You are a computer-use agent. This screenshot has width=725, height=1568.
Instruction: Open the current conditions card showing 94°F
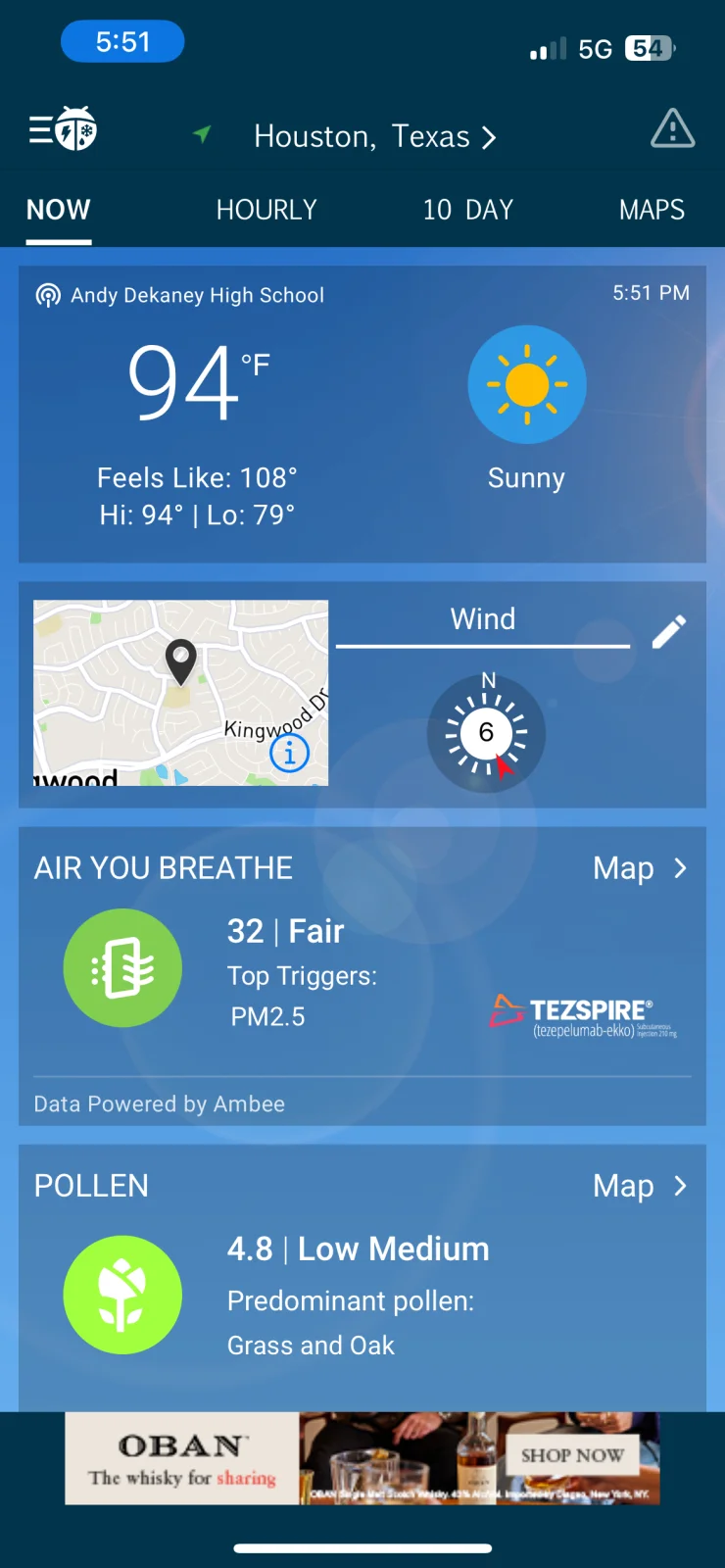[x=362, y=414]
